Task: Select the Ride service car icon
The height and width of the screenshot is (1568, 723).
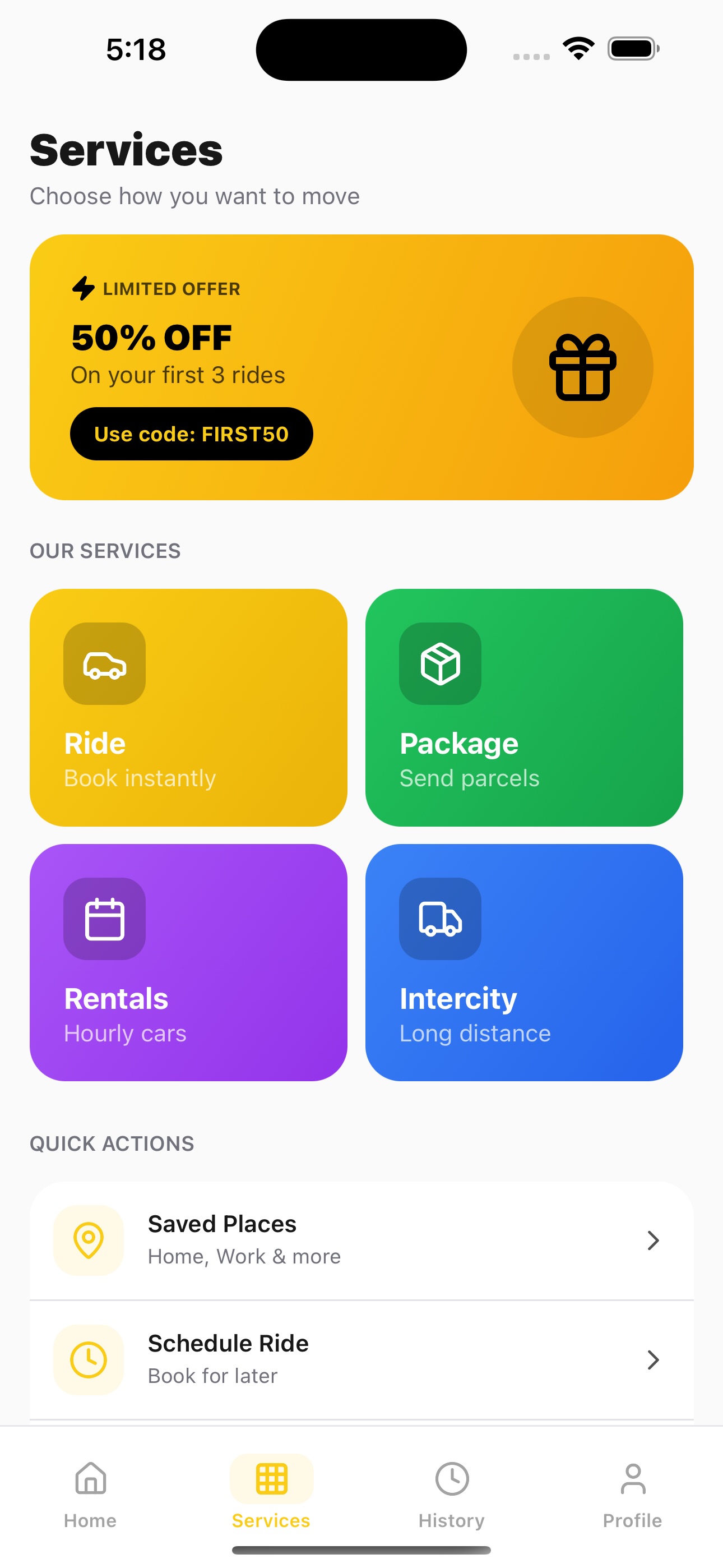Action: pos(105,664)
